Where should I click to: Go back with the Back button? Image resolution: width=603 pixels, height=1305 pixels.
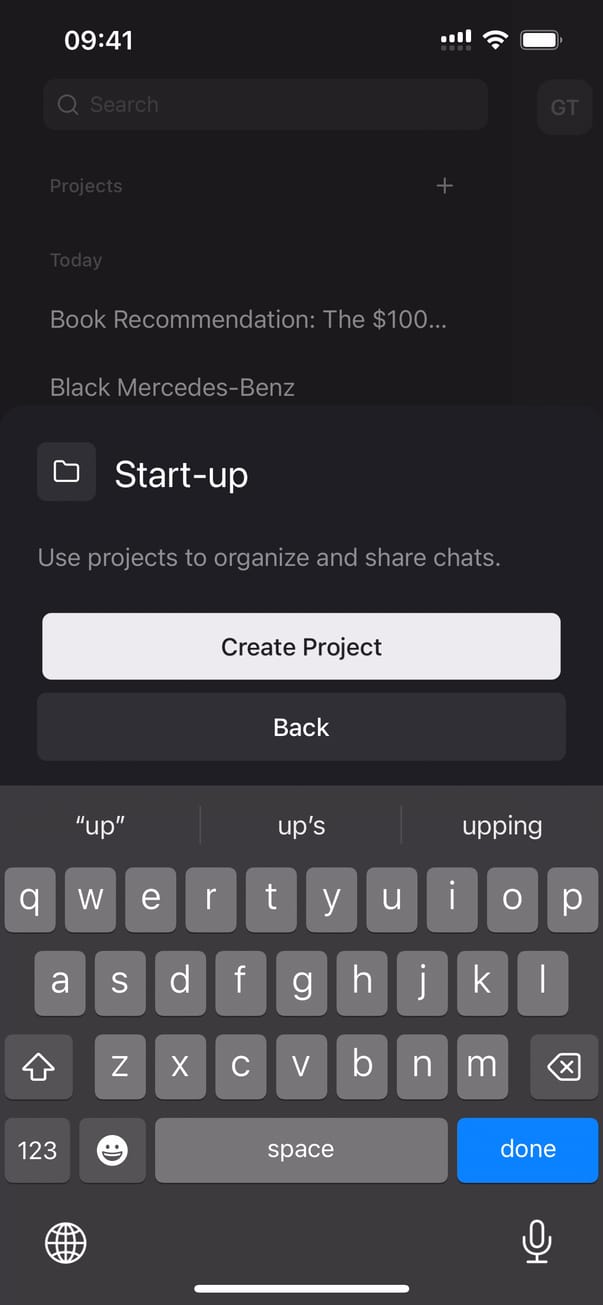[x=301, y=727]
